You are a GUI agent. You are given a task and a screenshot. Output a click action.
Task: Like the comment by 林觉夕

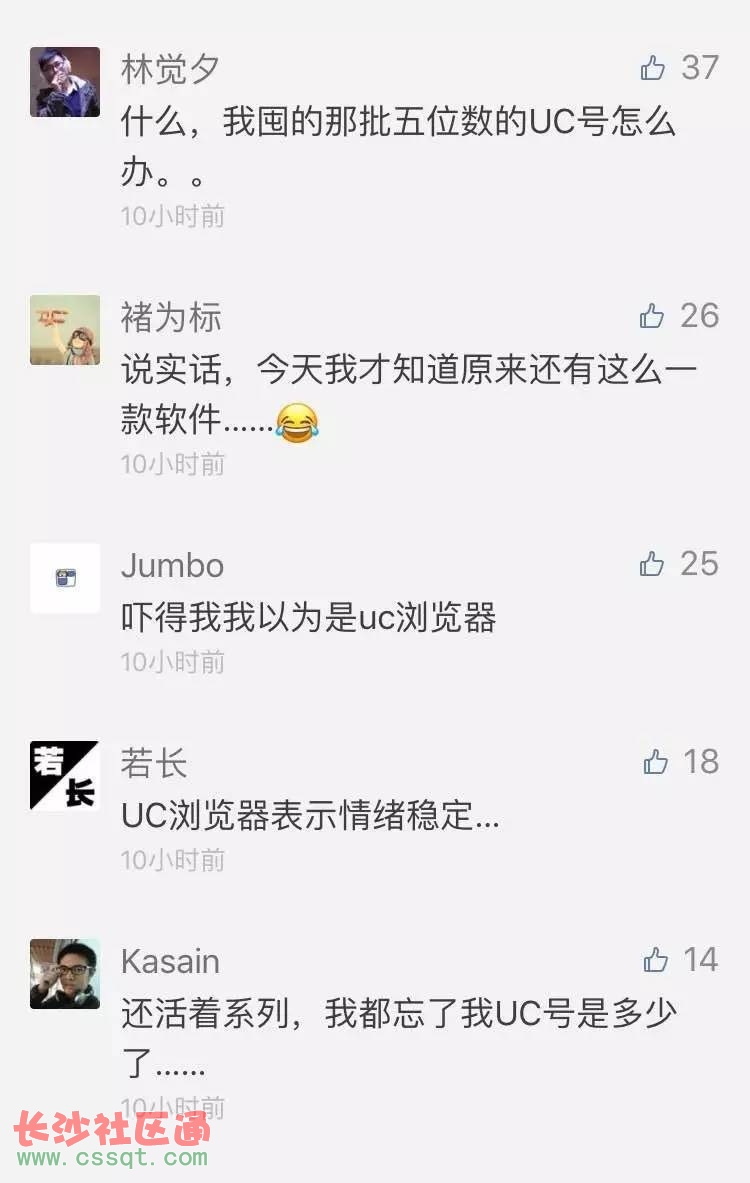(x=654, y=68)
